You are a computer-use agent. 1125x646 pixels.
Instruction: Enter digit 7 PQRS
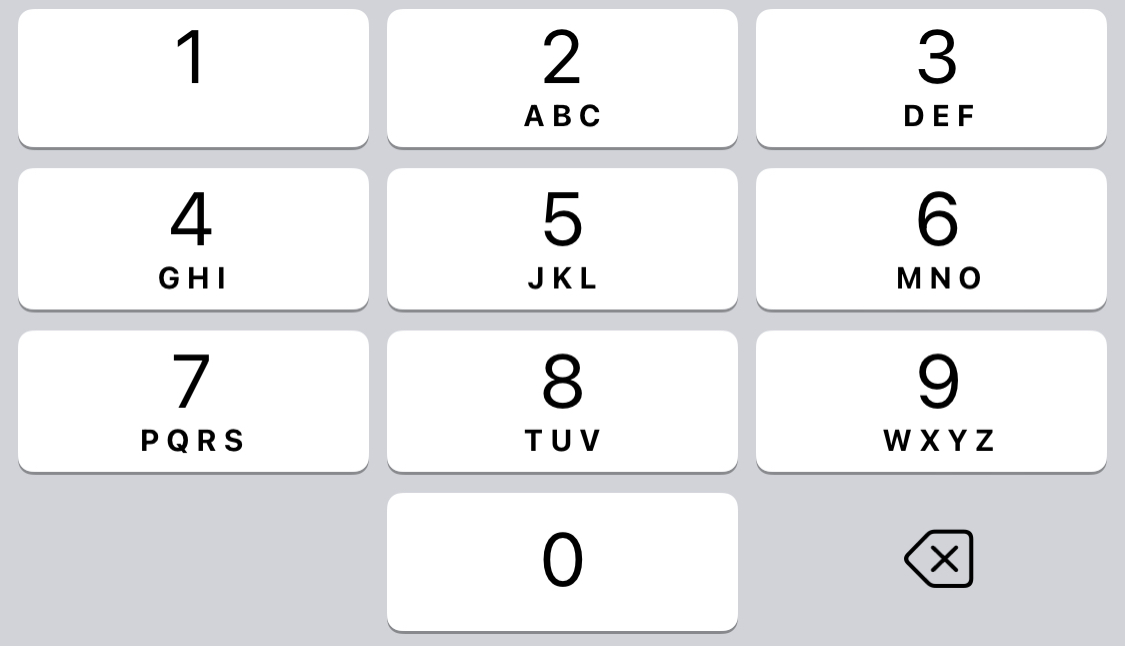click(193, 401)
